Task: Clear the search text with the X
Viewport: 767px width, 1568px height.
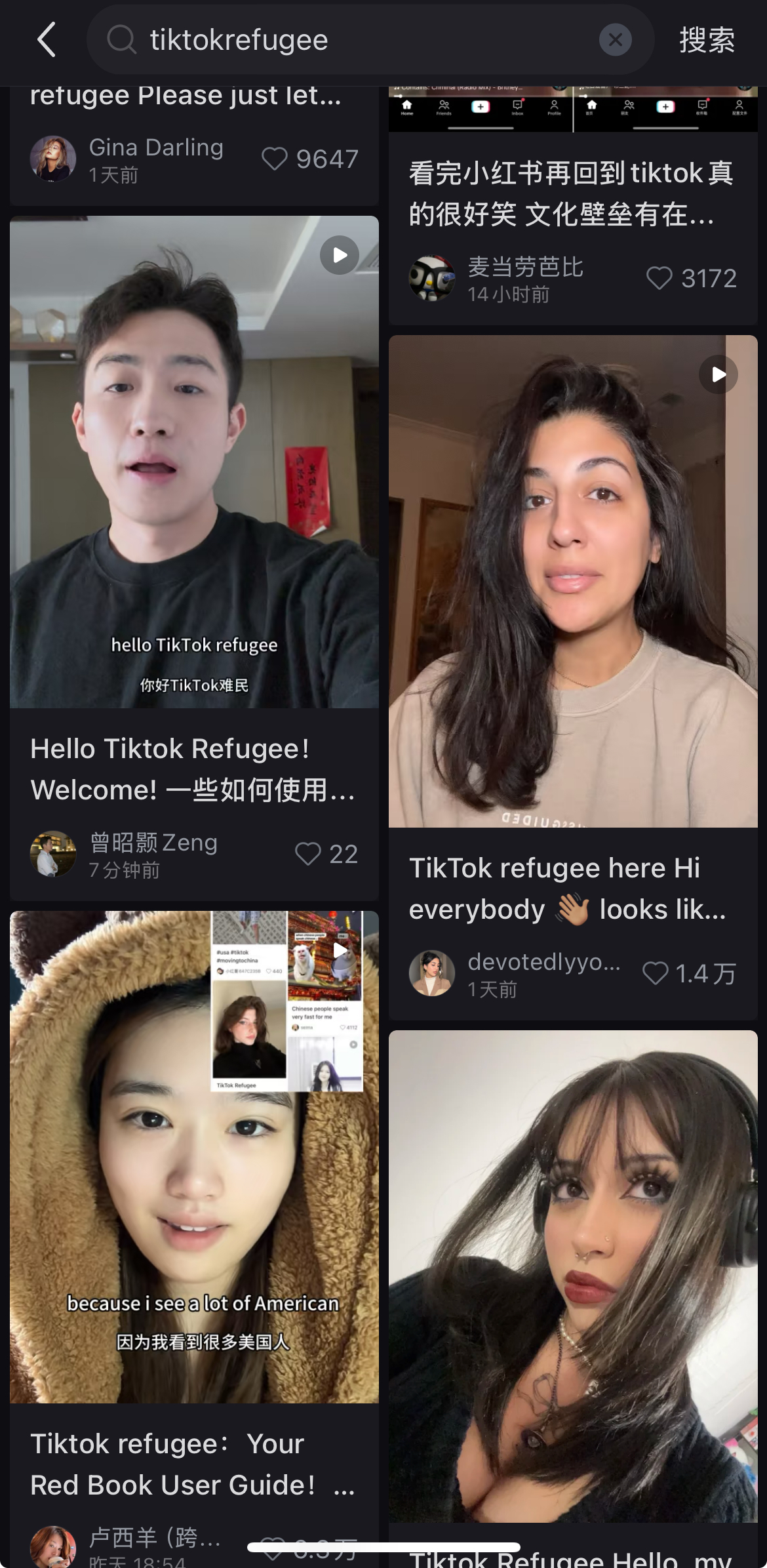Action: 615,40
